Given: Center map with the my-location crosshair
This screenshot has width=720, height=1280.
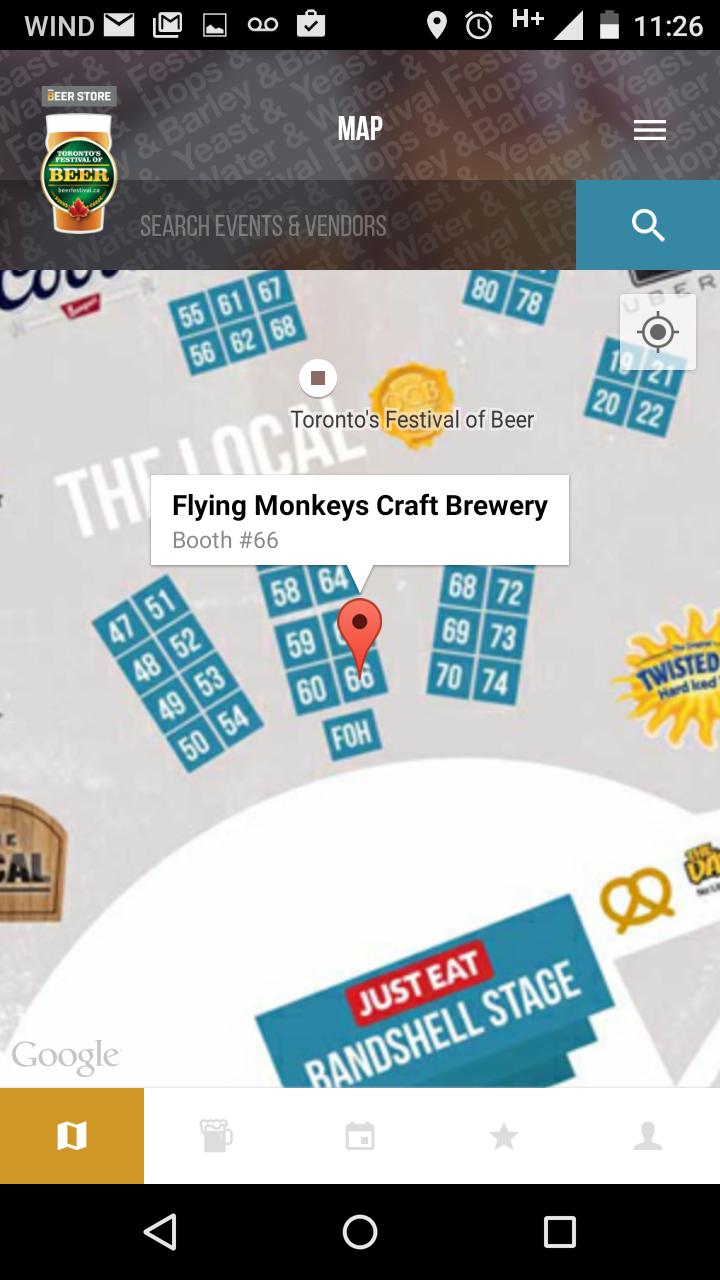Looking at the screenshot, I should (x=657, y=332).
